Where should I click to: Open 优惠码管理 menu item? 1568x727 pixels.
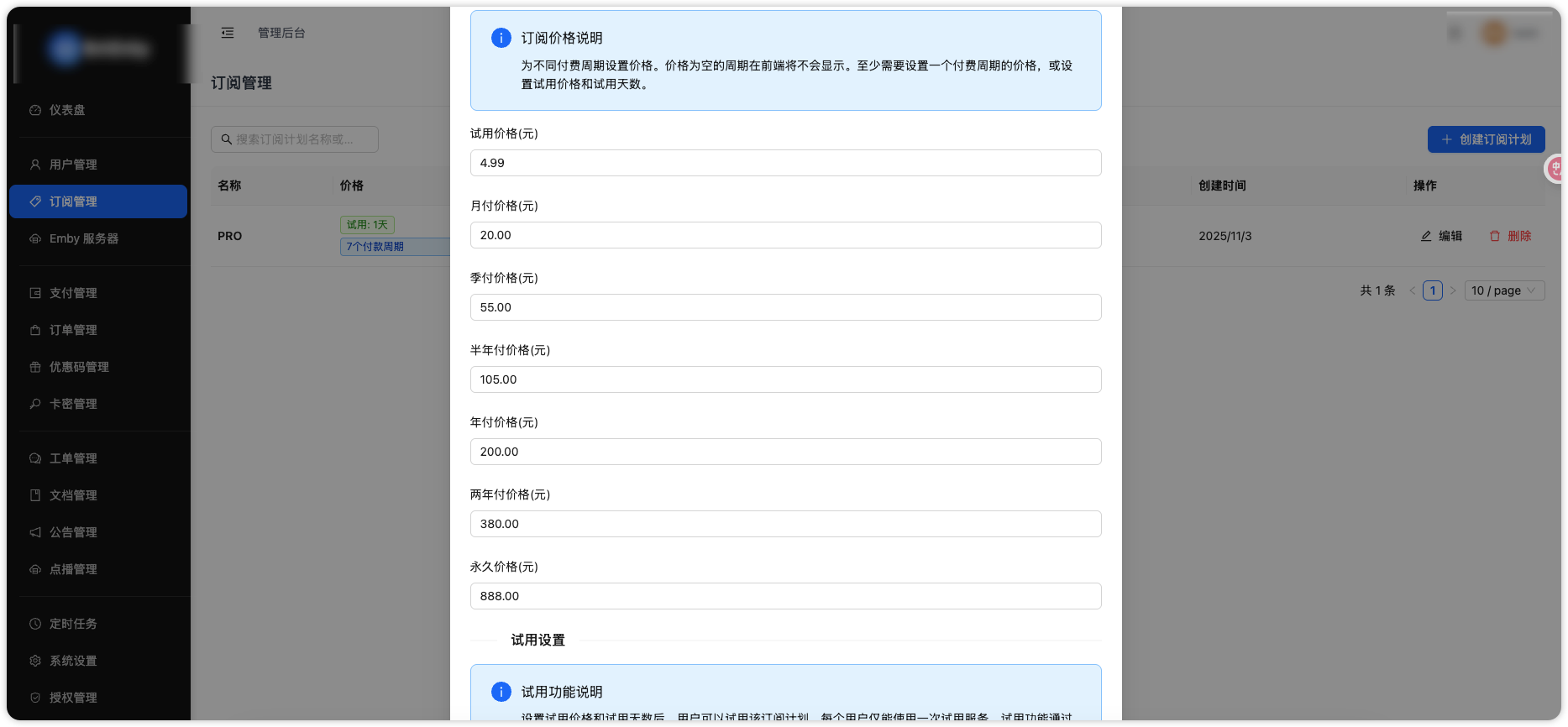click(79, 367)
